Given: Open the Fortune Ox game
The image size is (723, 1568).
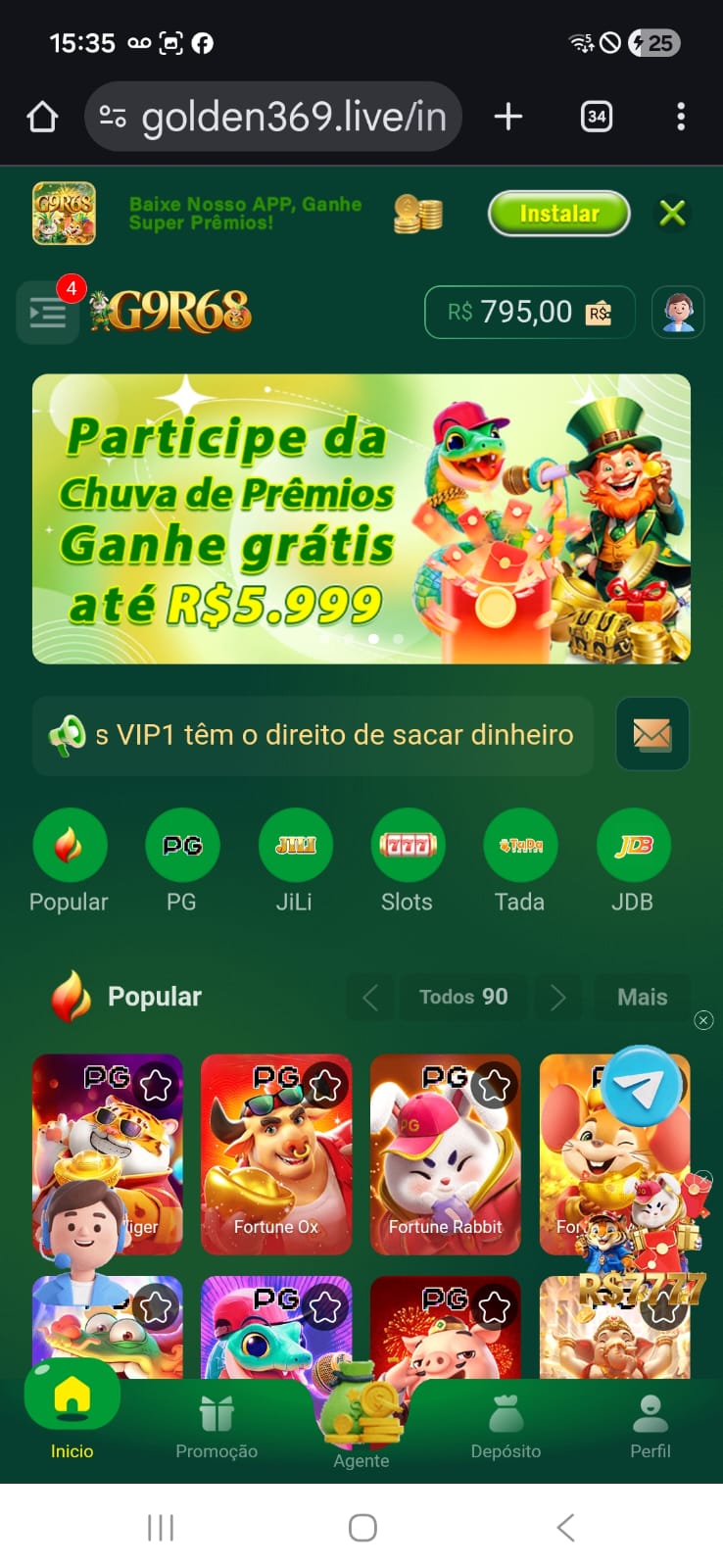Looking at the screenshot, I should coord(275,1166).
